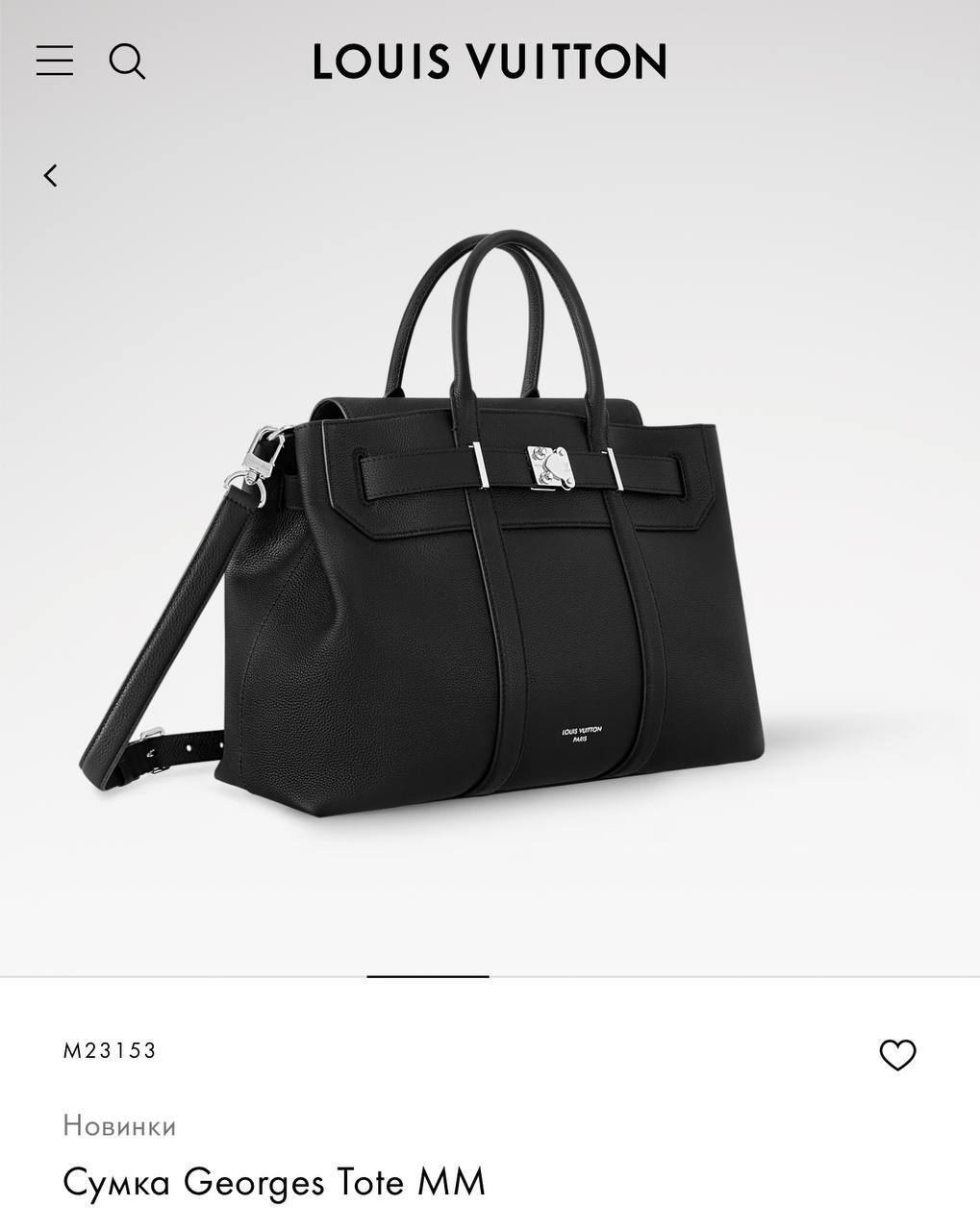Open the hamburger menu
This screenshot has width=980, height=1231.
(x=55, y=61)
